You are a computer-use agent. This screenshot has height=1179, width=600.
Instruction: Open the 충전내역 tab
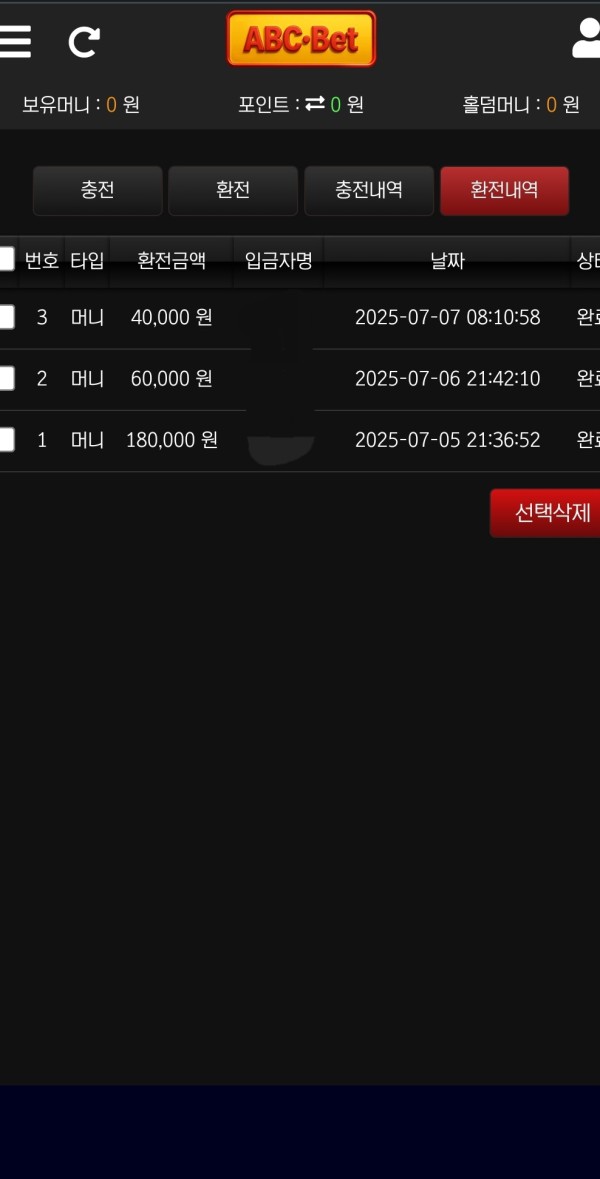pyautogui.click(x=369, y=191)
